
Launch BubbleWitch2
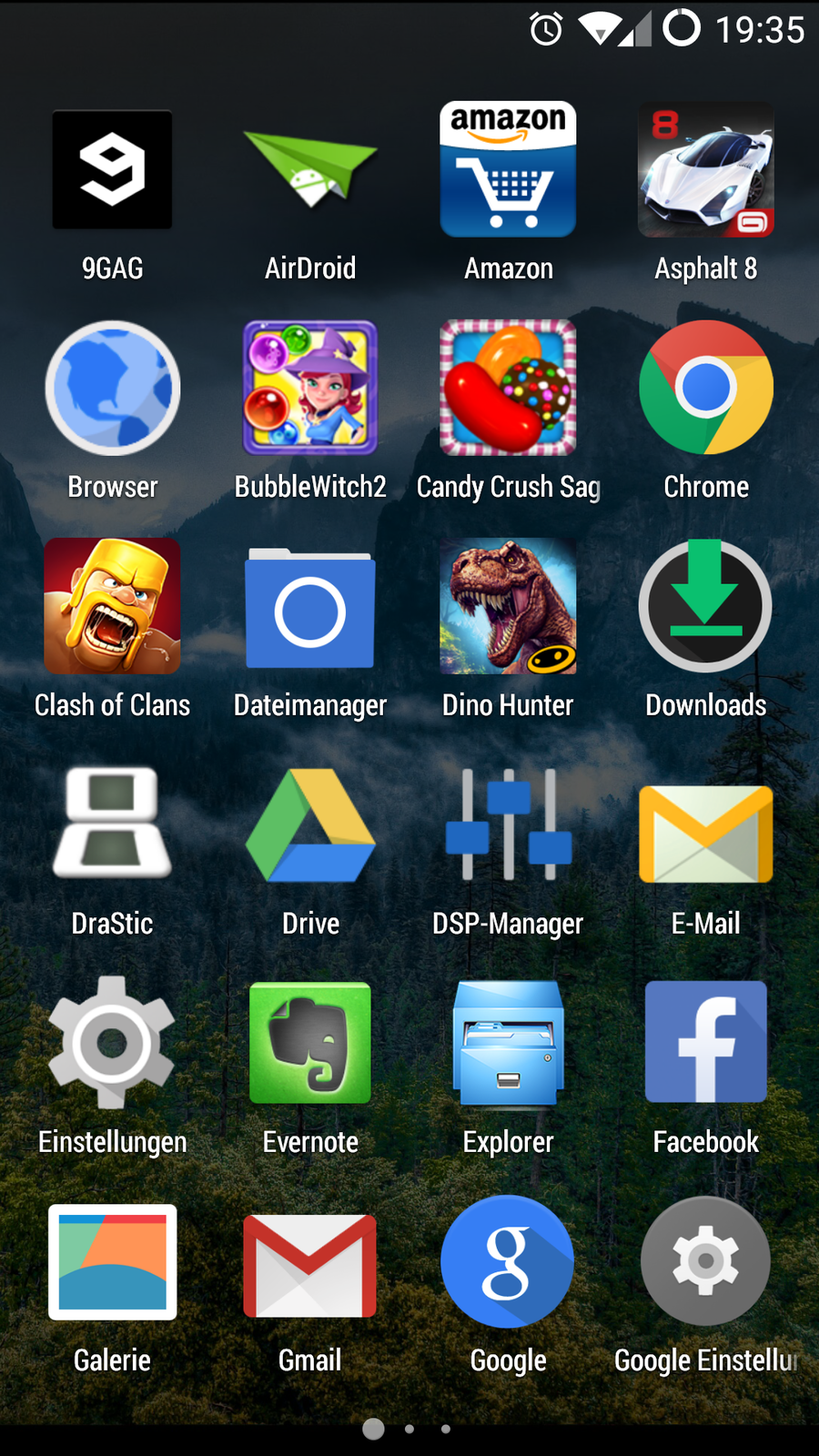(310, 389)
